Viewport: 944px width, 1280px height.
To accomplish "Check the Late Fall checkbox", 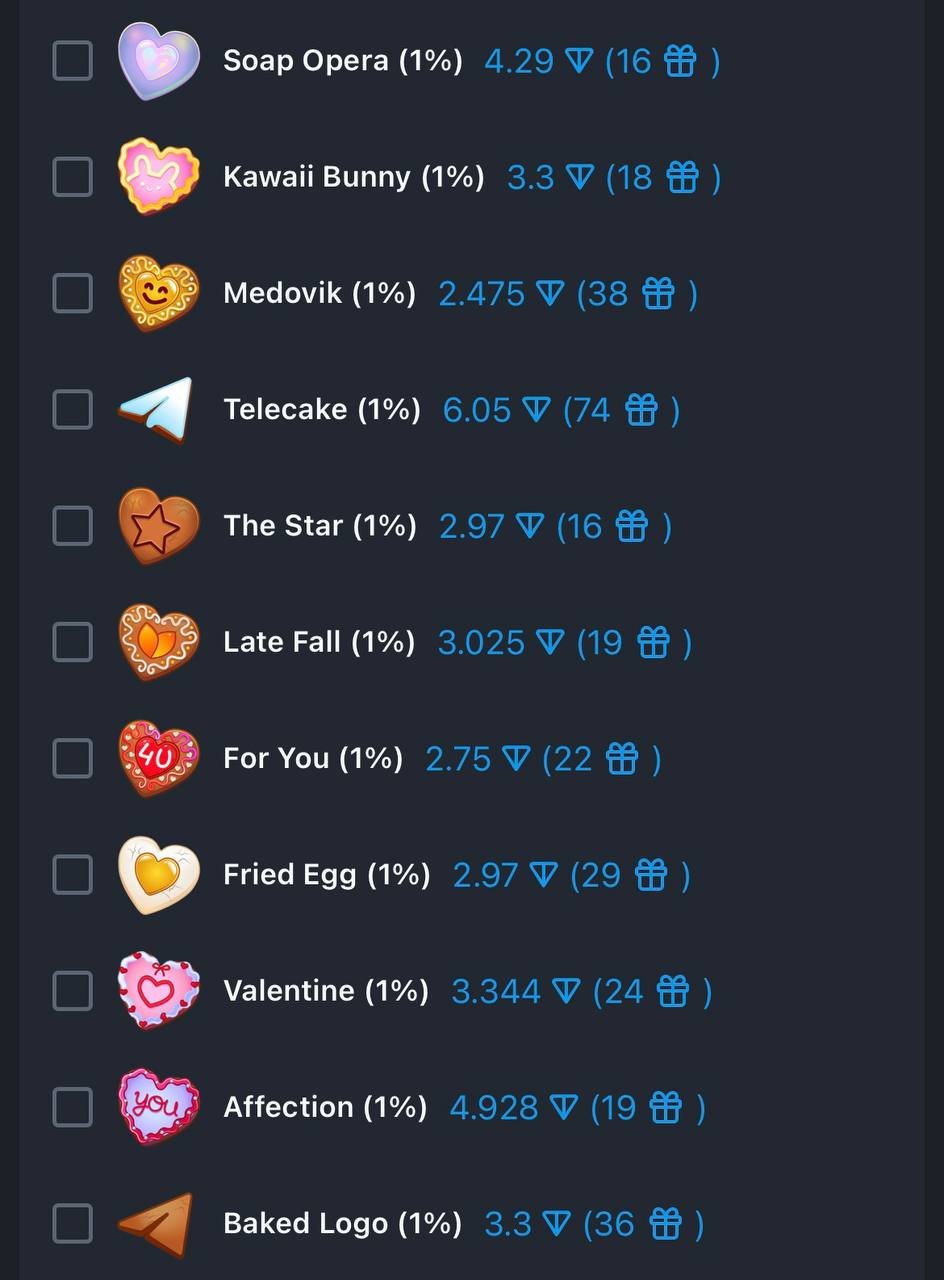I will (72, 641).
